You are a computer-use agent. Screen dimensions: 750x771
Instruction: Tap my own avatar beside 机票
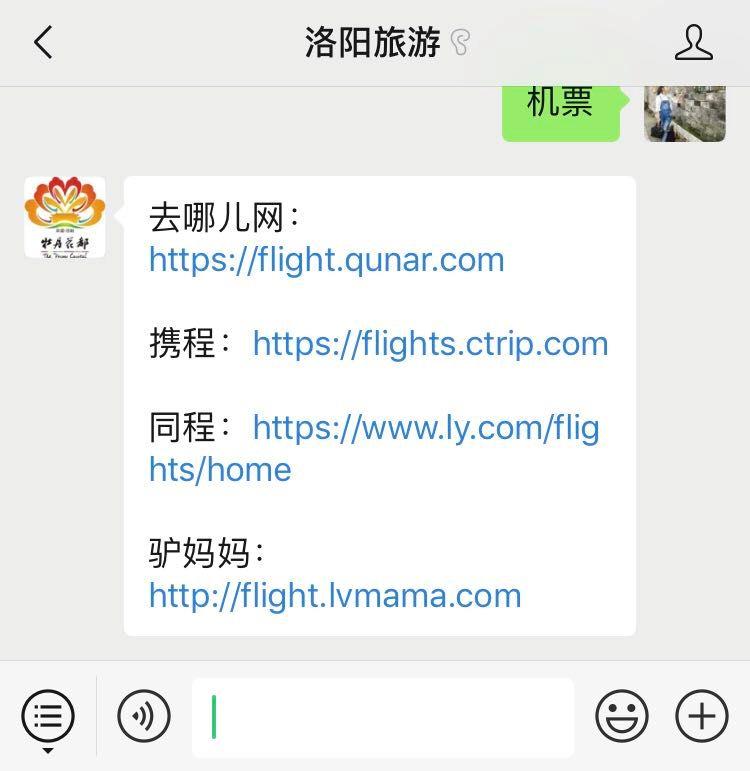(x=685, y=113)
